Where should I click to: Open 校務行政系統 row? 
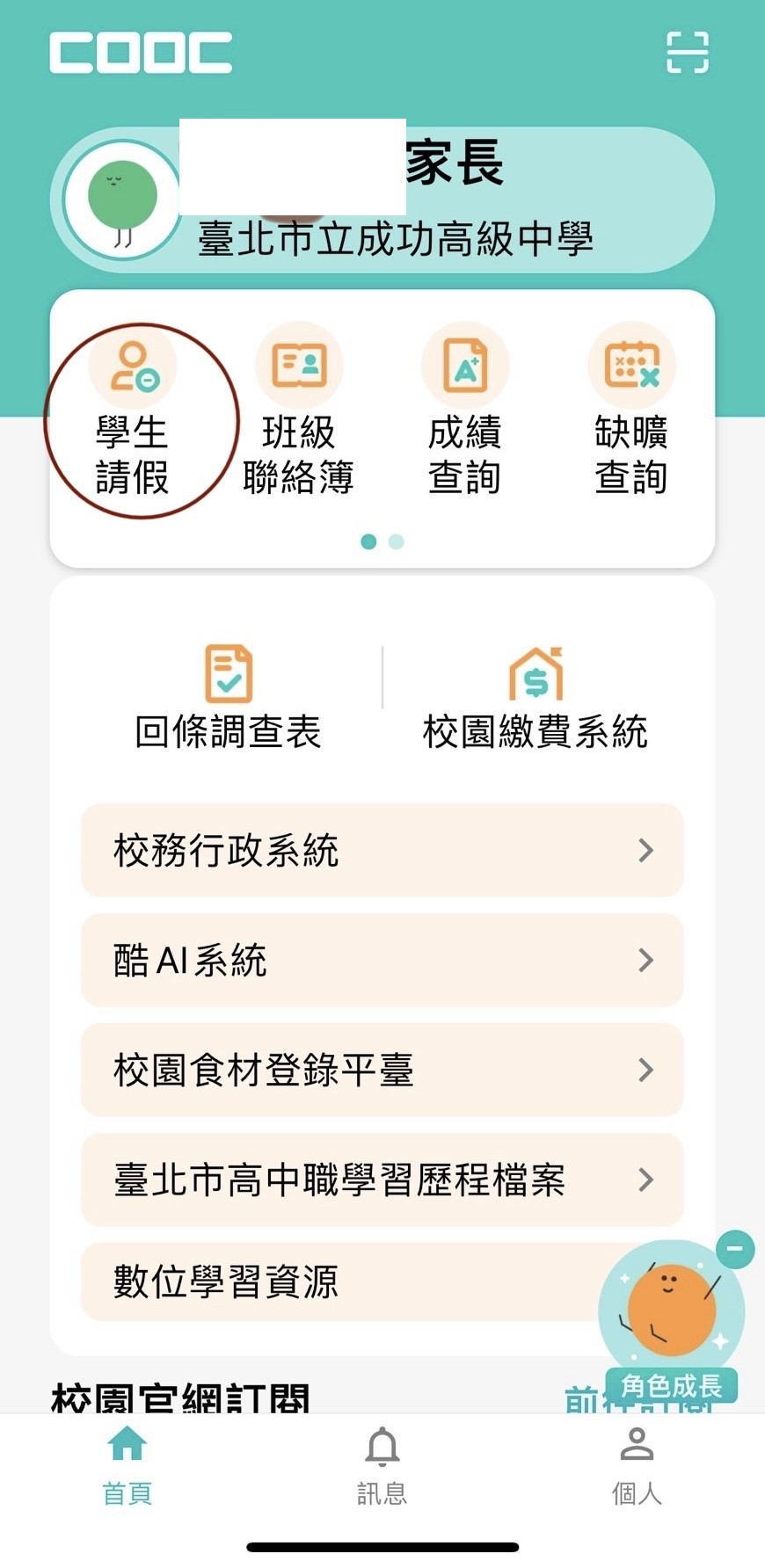[x=382, y=850]
